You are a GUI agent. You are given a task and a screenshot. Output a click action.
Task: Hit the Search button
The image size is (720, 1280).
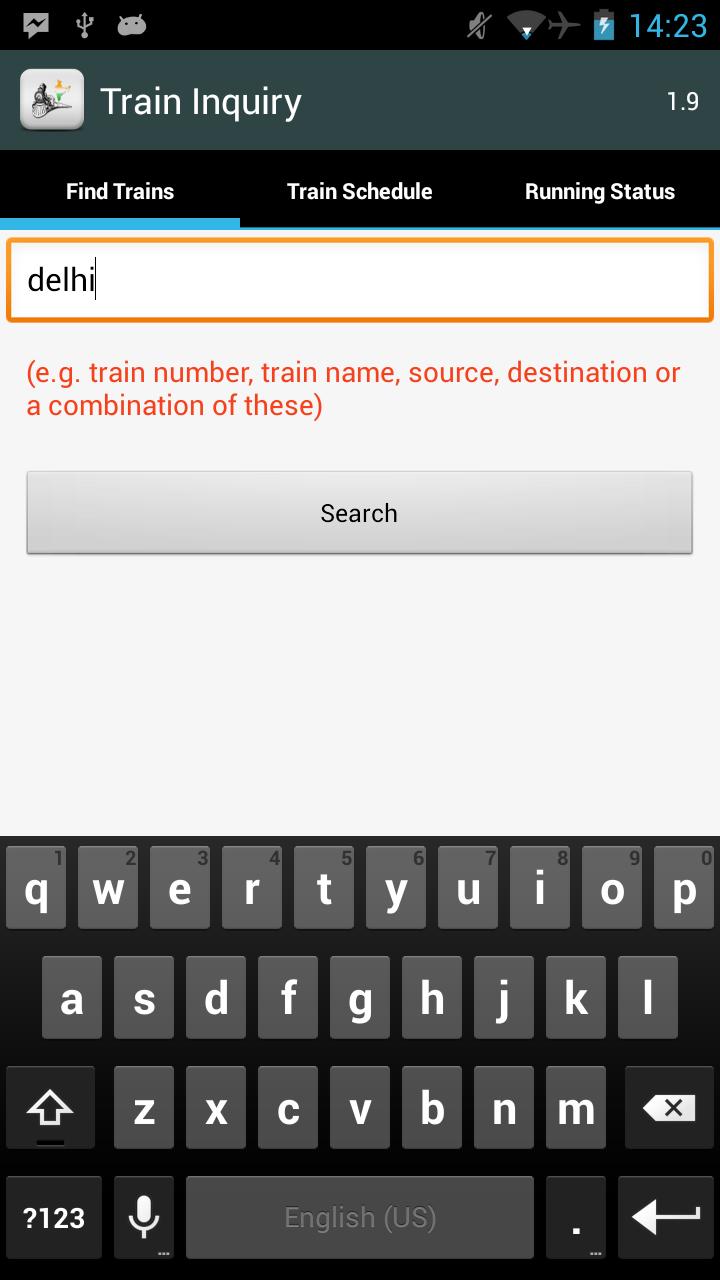(359, 513)
